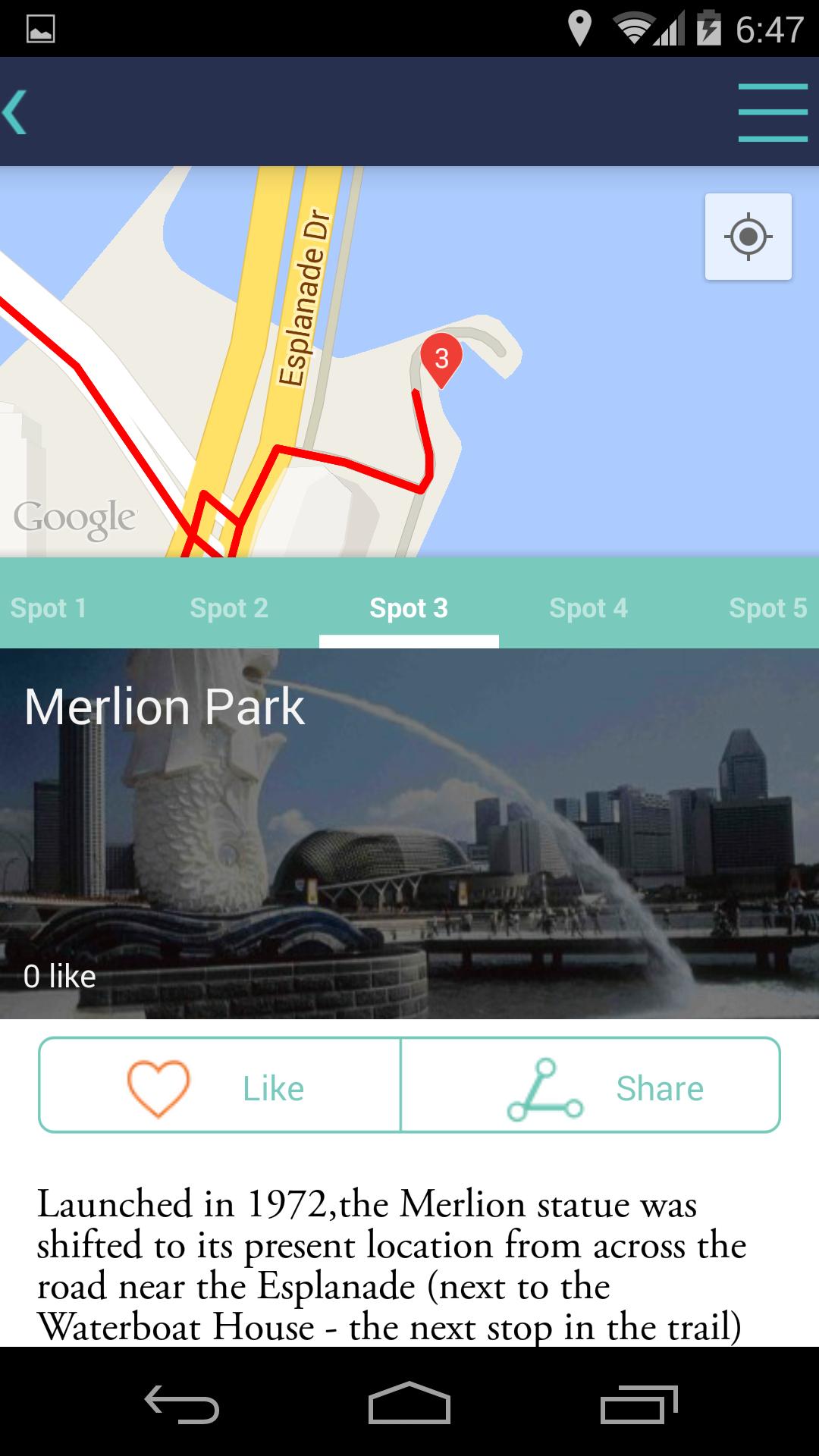Switch to the Spot 4 tab
The image size is (819, 1456).
588,608
